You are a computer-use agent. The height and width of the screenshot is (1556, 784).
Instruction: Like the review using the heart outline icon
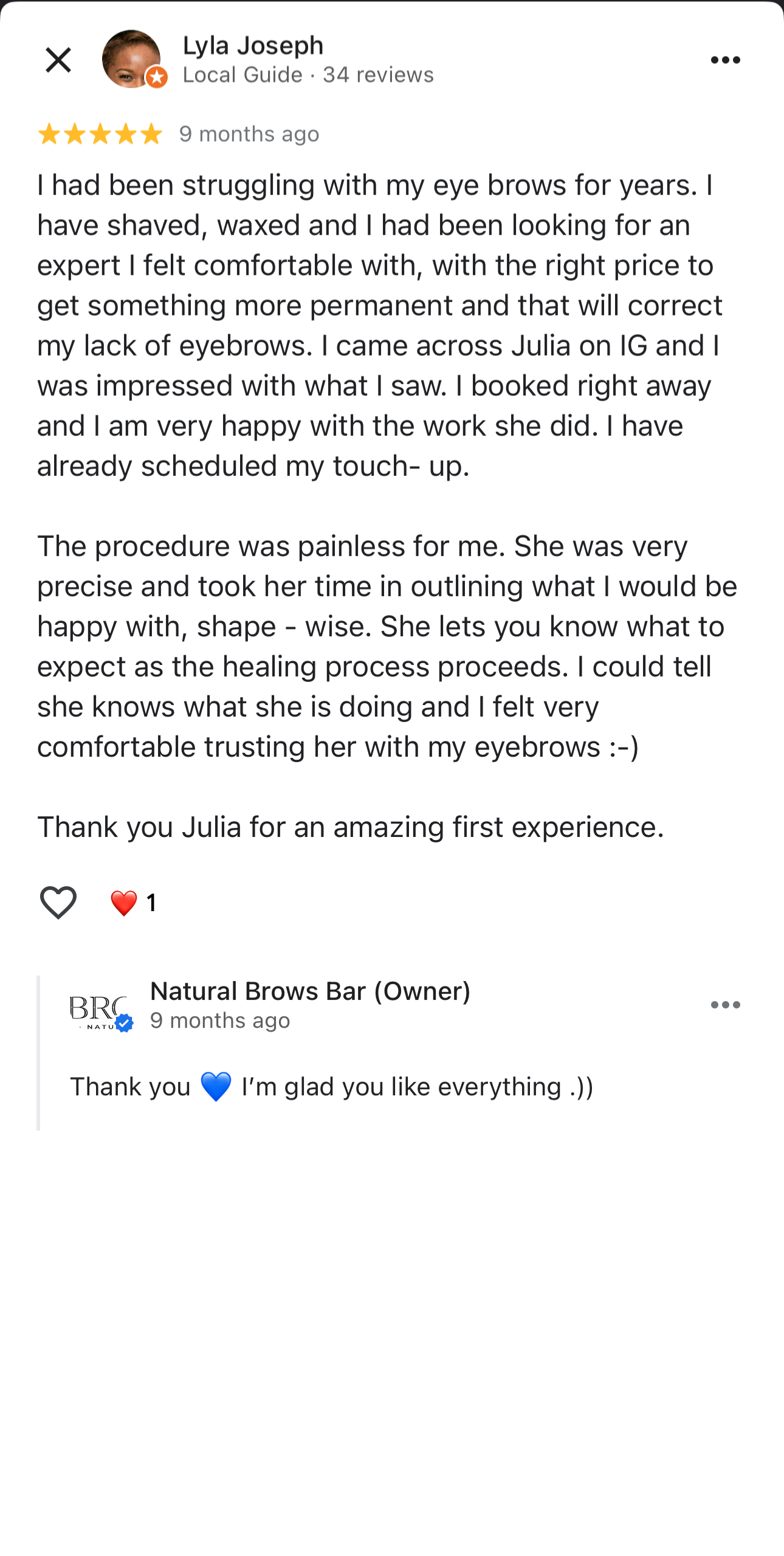[x=58, y=904]
